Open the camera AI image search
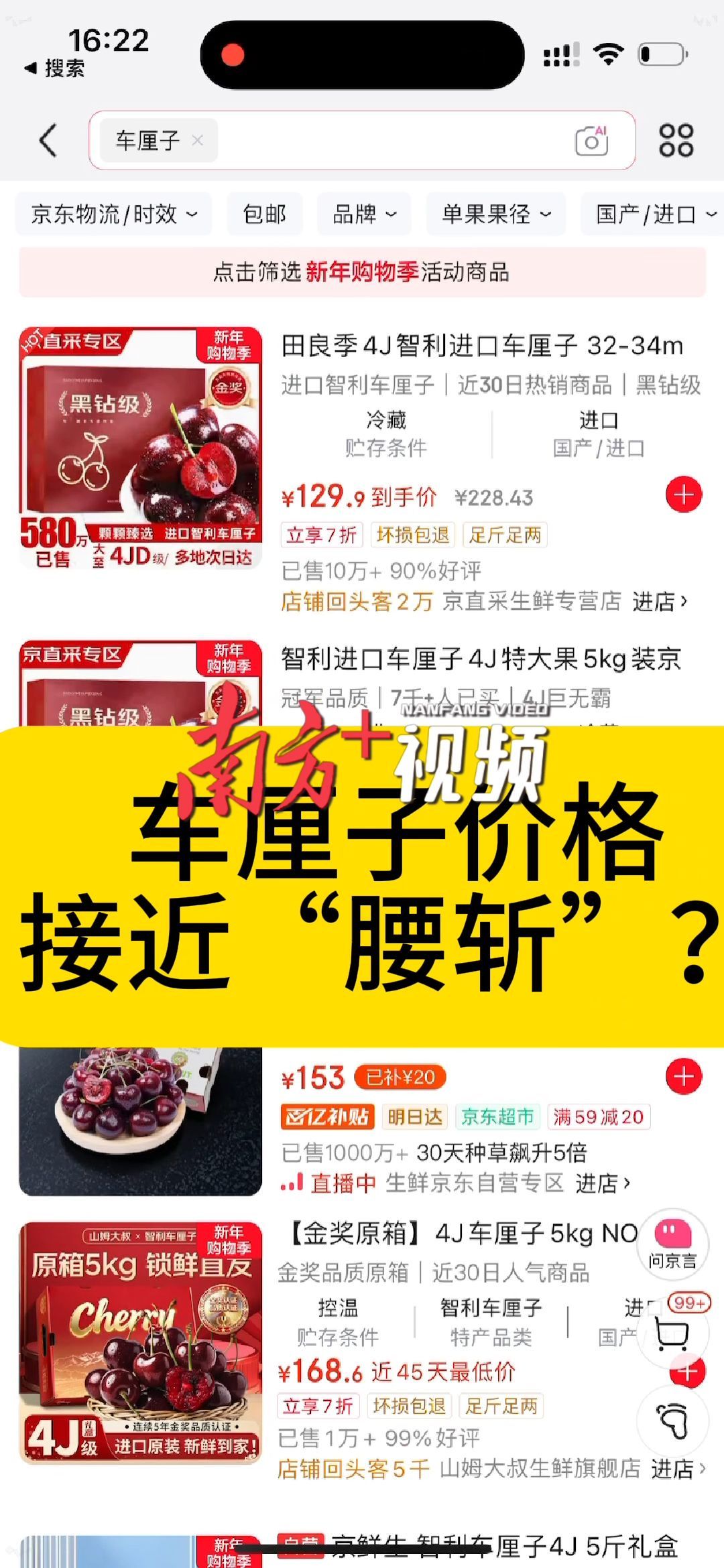The height and width of the screenshot is (1568, 724). point(591,140)
